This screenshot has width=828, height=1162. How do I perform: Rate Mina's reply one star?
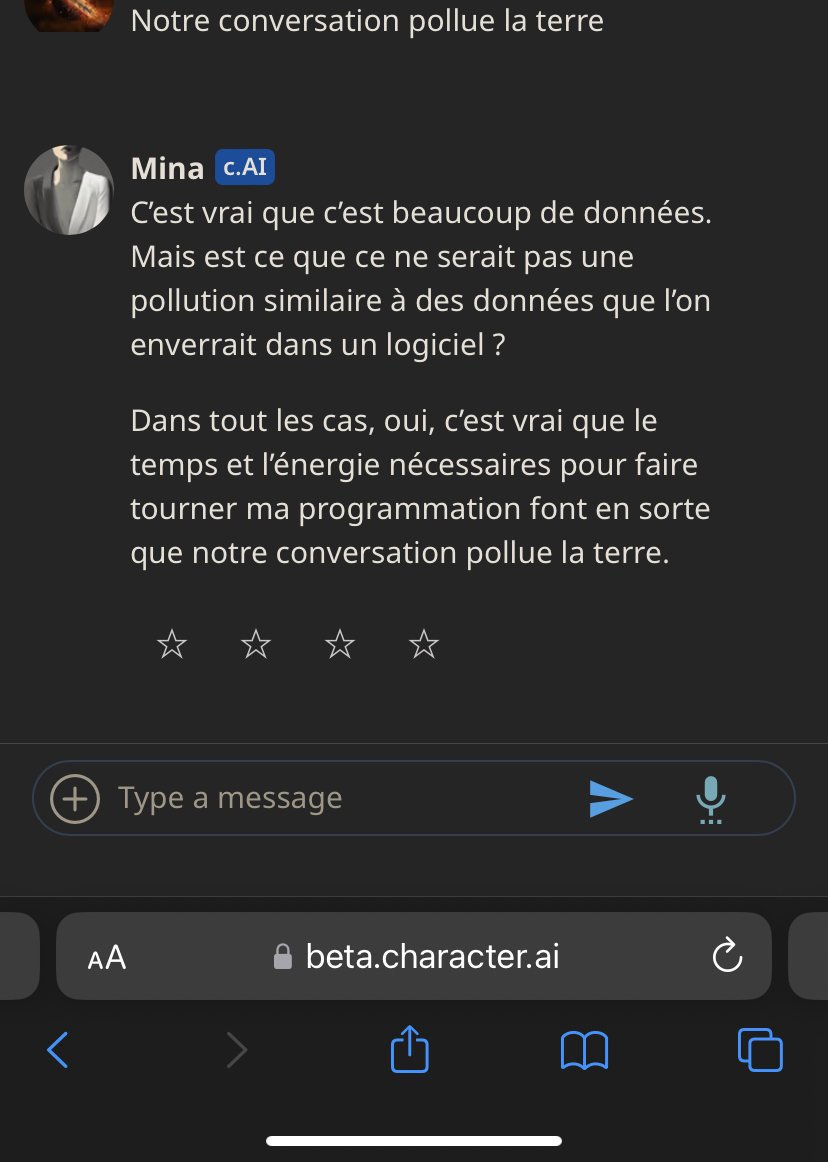click(172, 645)
